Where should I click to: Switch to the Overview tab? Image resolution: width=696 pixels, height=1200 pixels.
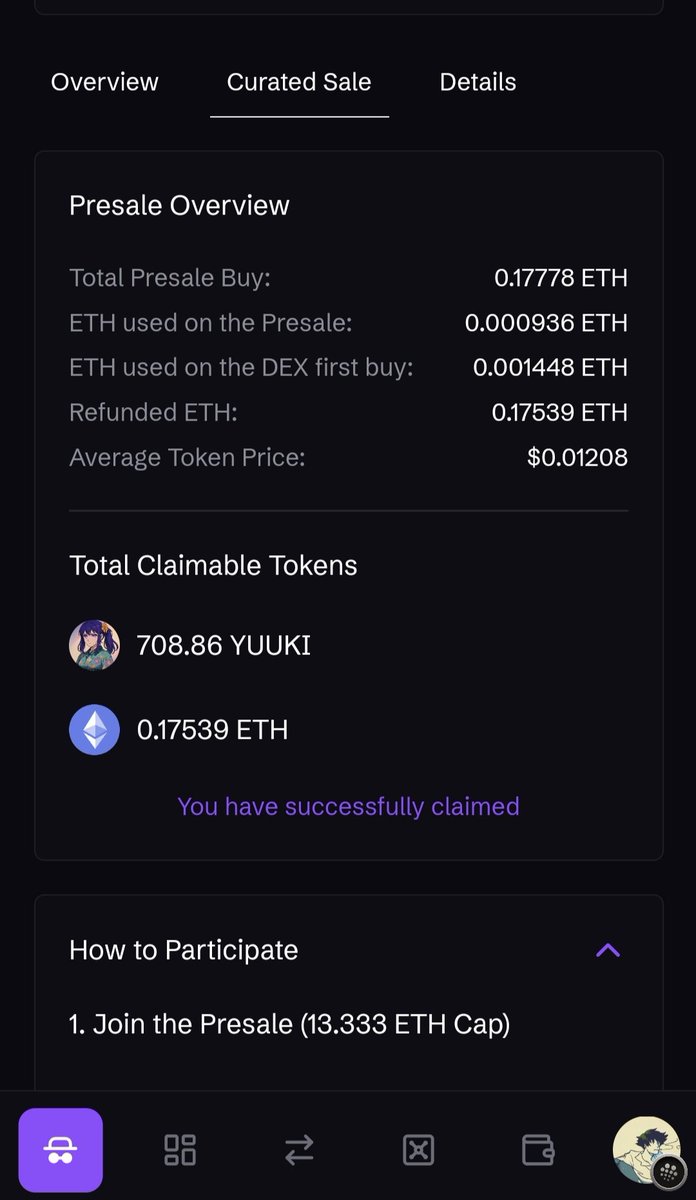(104, 82)
